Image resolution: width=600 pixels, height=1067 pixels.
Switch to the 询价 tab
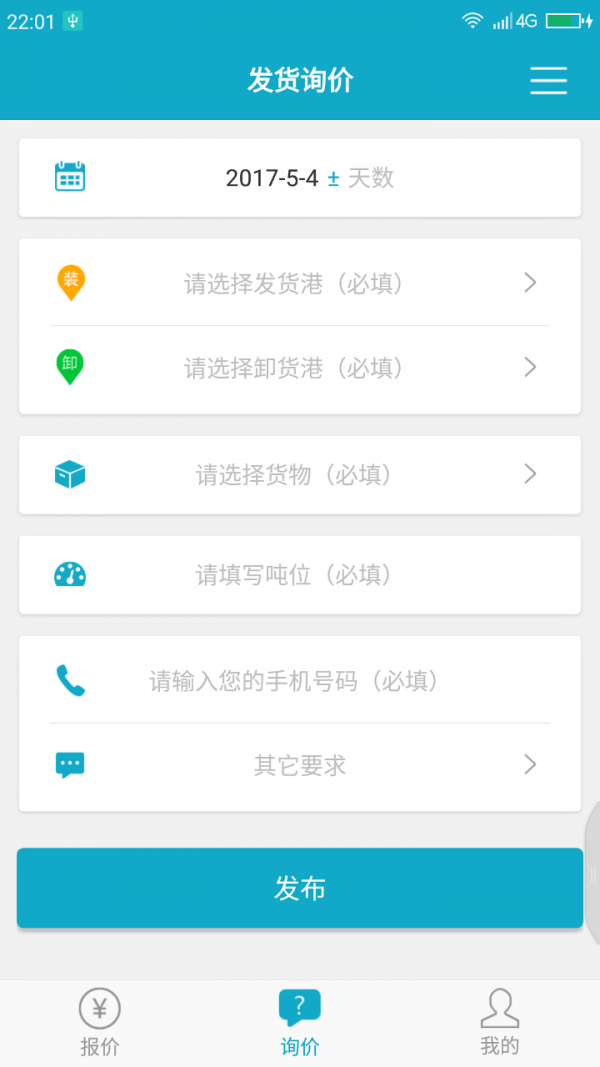(299, 1022)
